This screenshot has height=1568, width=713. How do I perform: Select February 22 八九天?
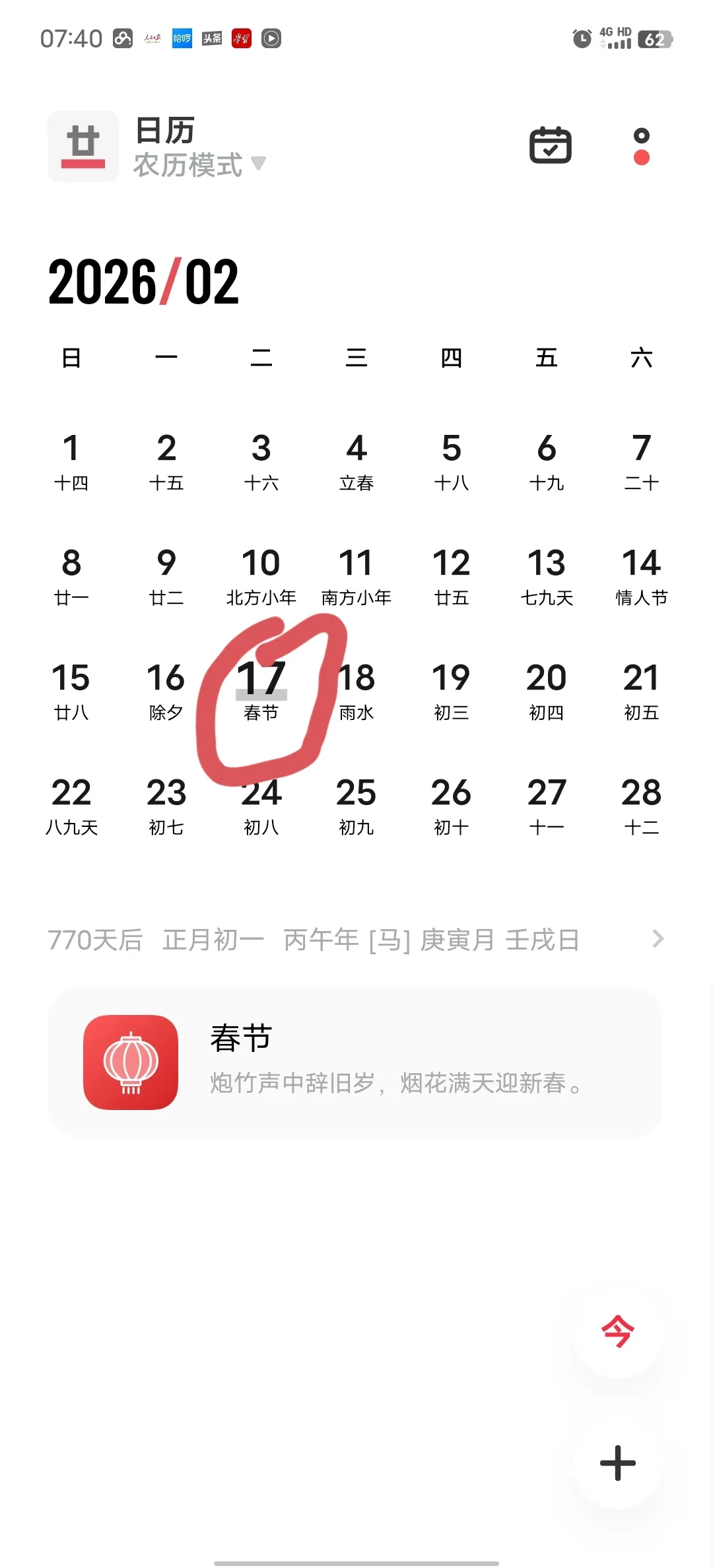pyautogui.click(x=71, y=806)
